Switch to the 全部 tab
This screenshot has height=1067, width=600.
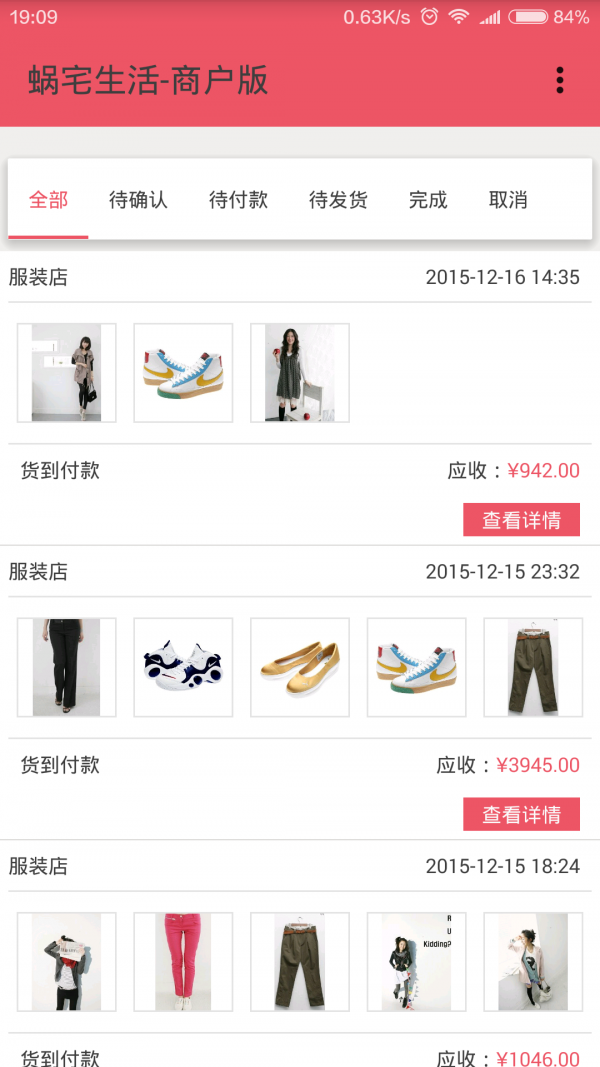48,200
